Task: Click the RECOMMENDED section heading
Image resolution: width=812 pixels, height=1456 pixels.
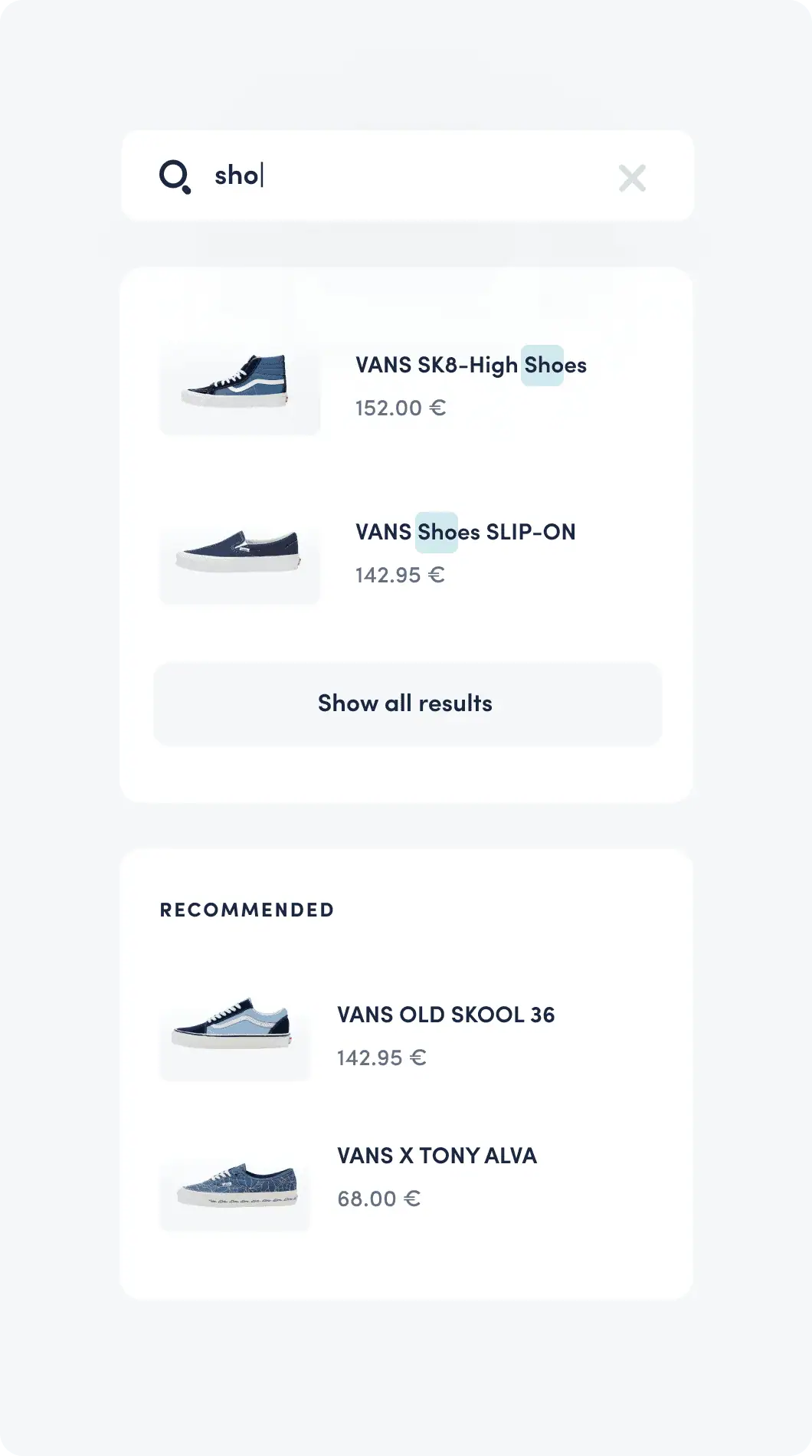Action: (247, 910)
